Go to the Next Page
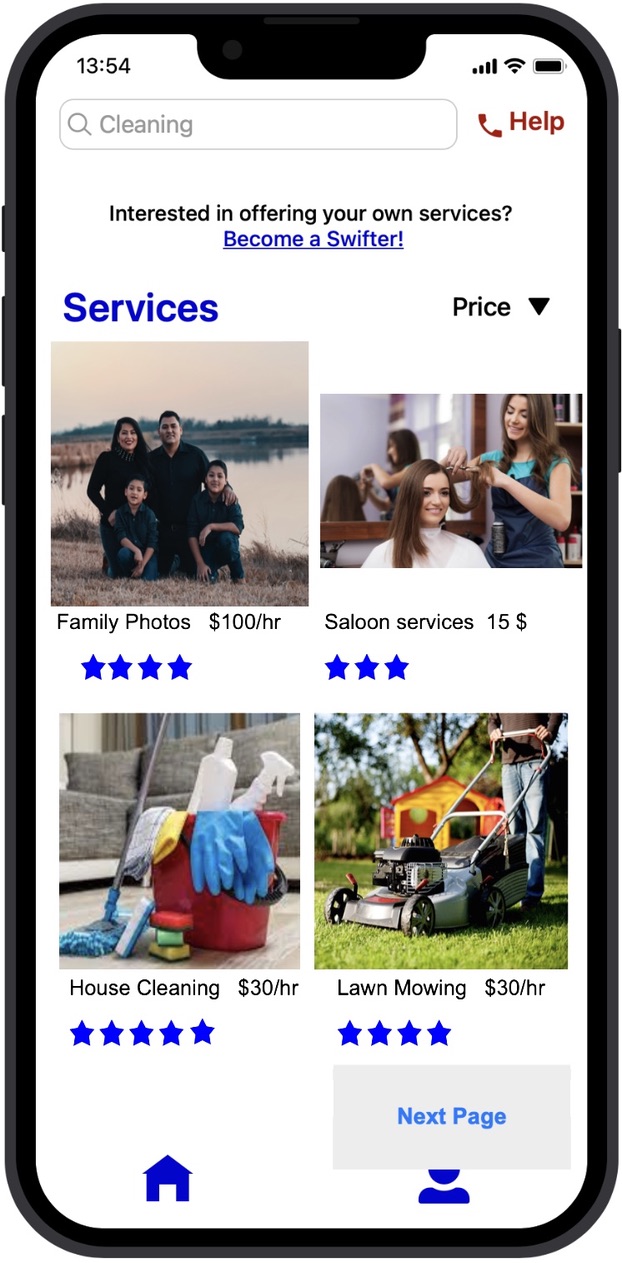The width and height of the screenshot is (622, 1263). (x=452, y=1117)
